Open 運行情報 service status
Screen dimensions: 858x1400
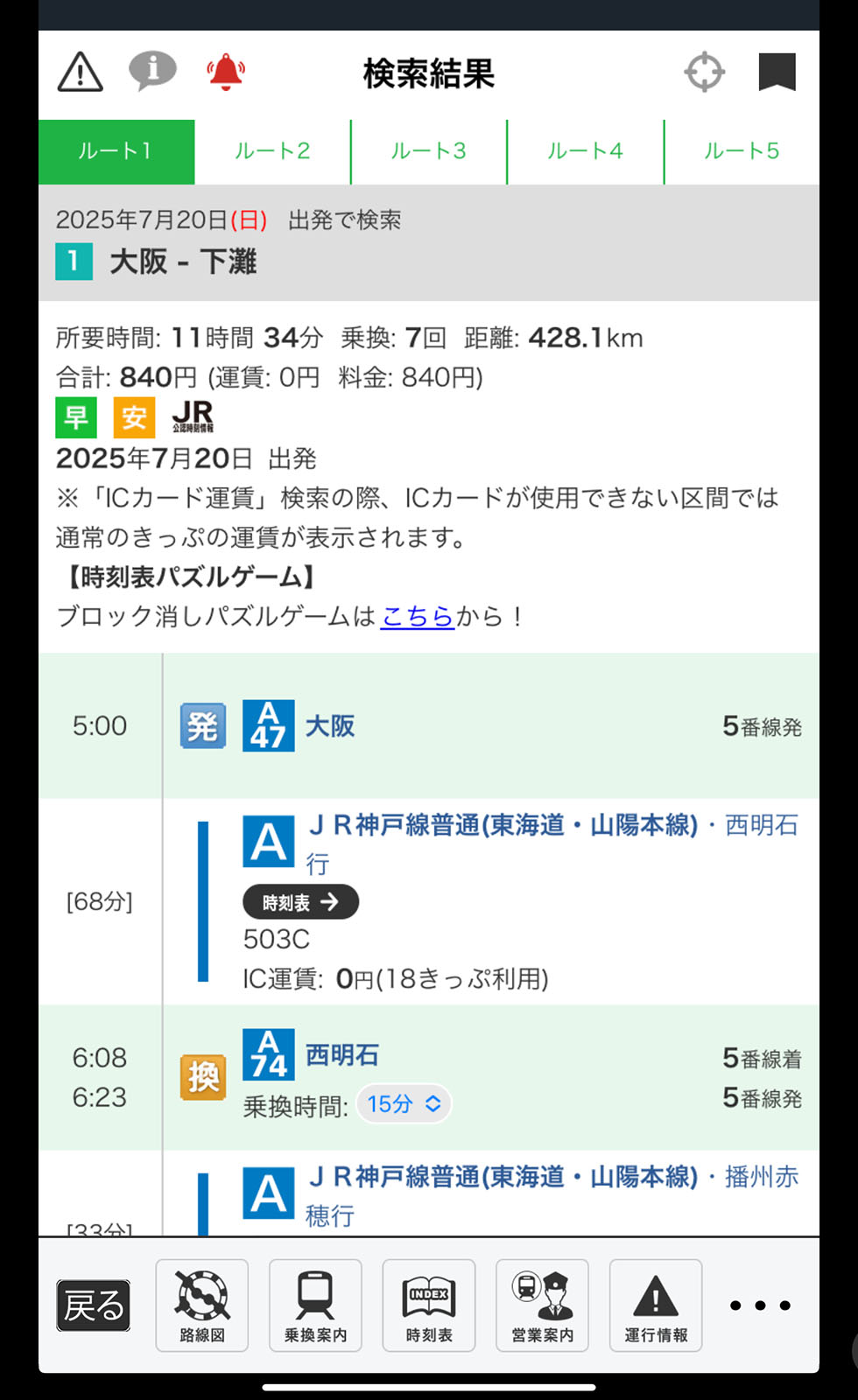tap(656, 1305)
